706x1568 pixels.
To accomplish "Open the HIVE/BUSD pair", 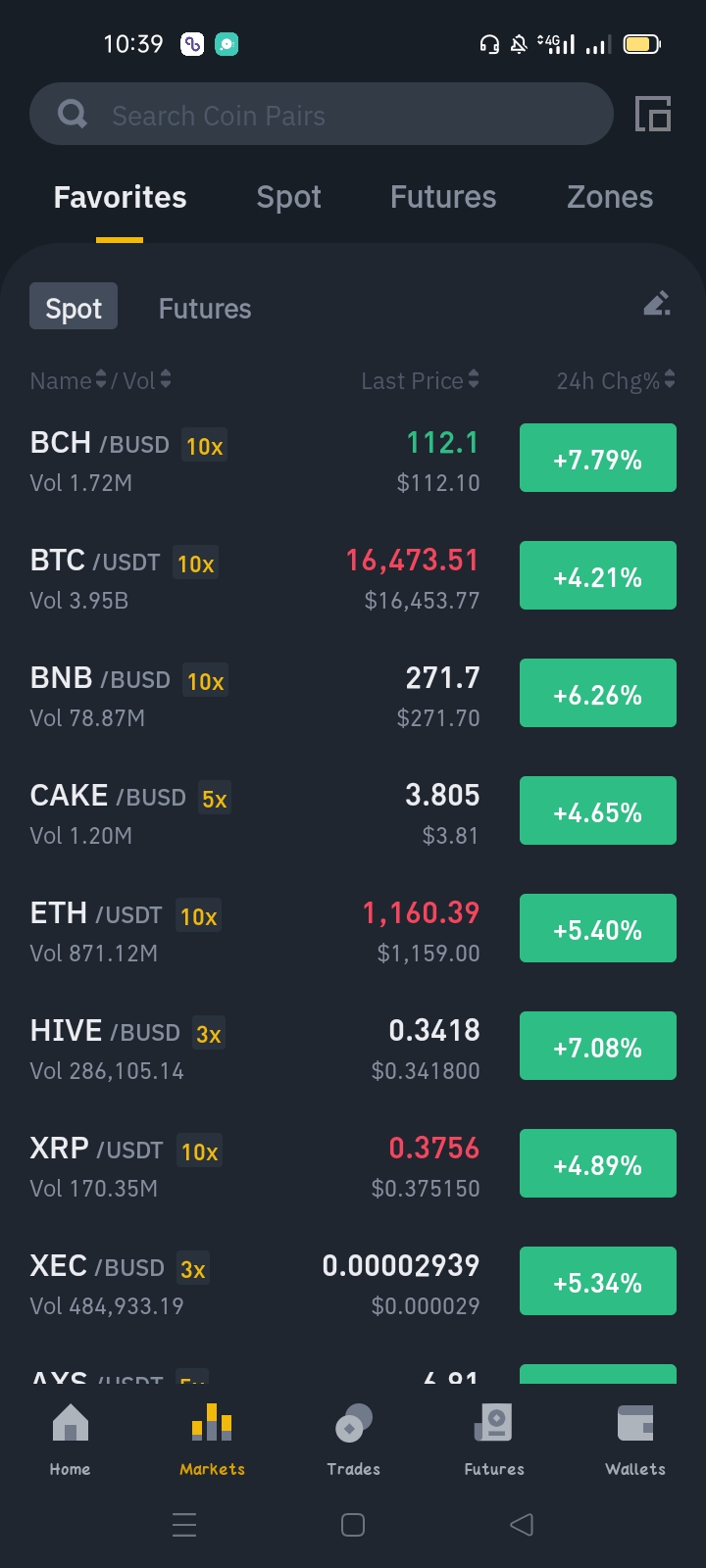I will [x=353, y=1049].
